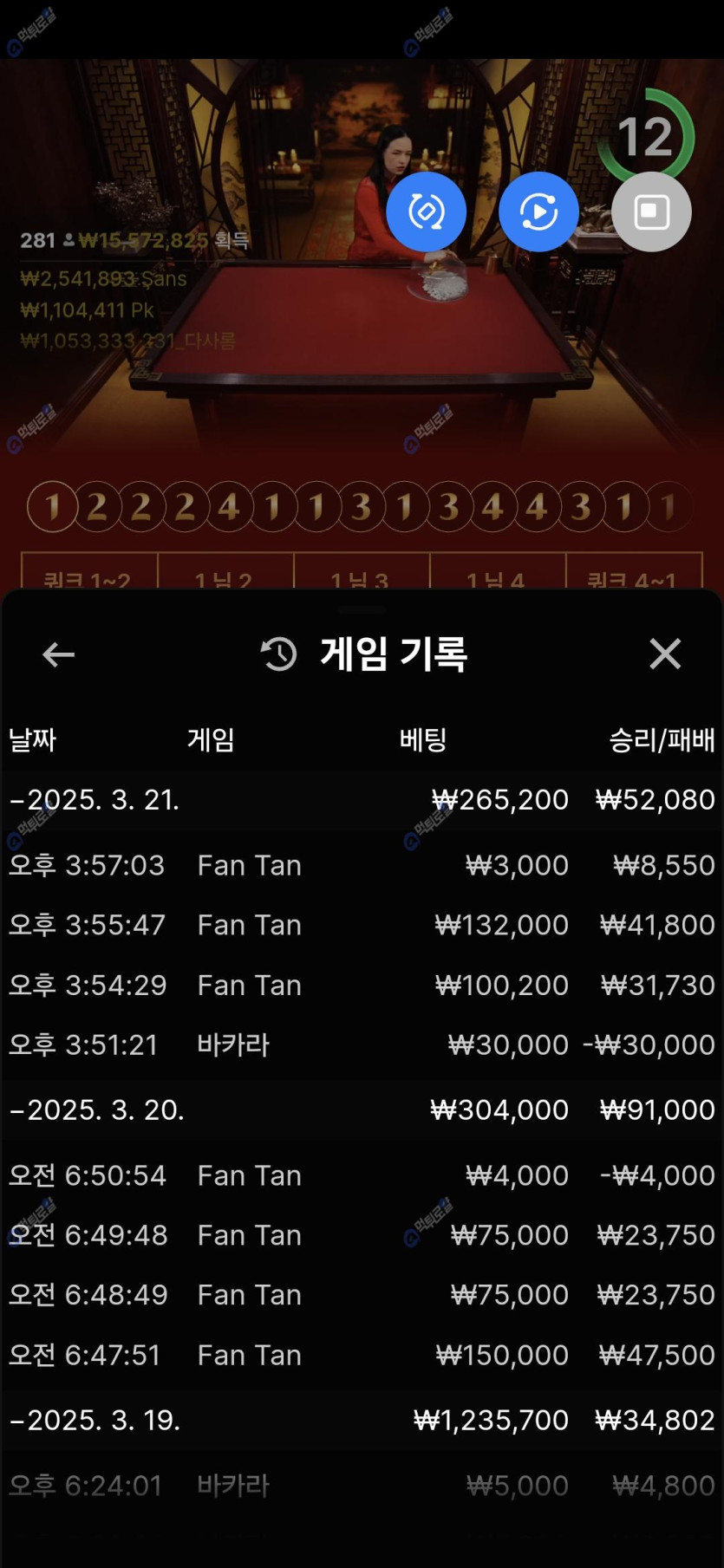This screenshot has height=1568, width=724.
Task: Tap the blue auto-play round button
Action: [538, 211]
